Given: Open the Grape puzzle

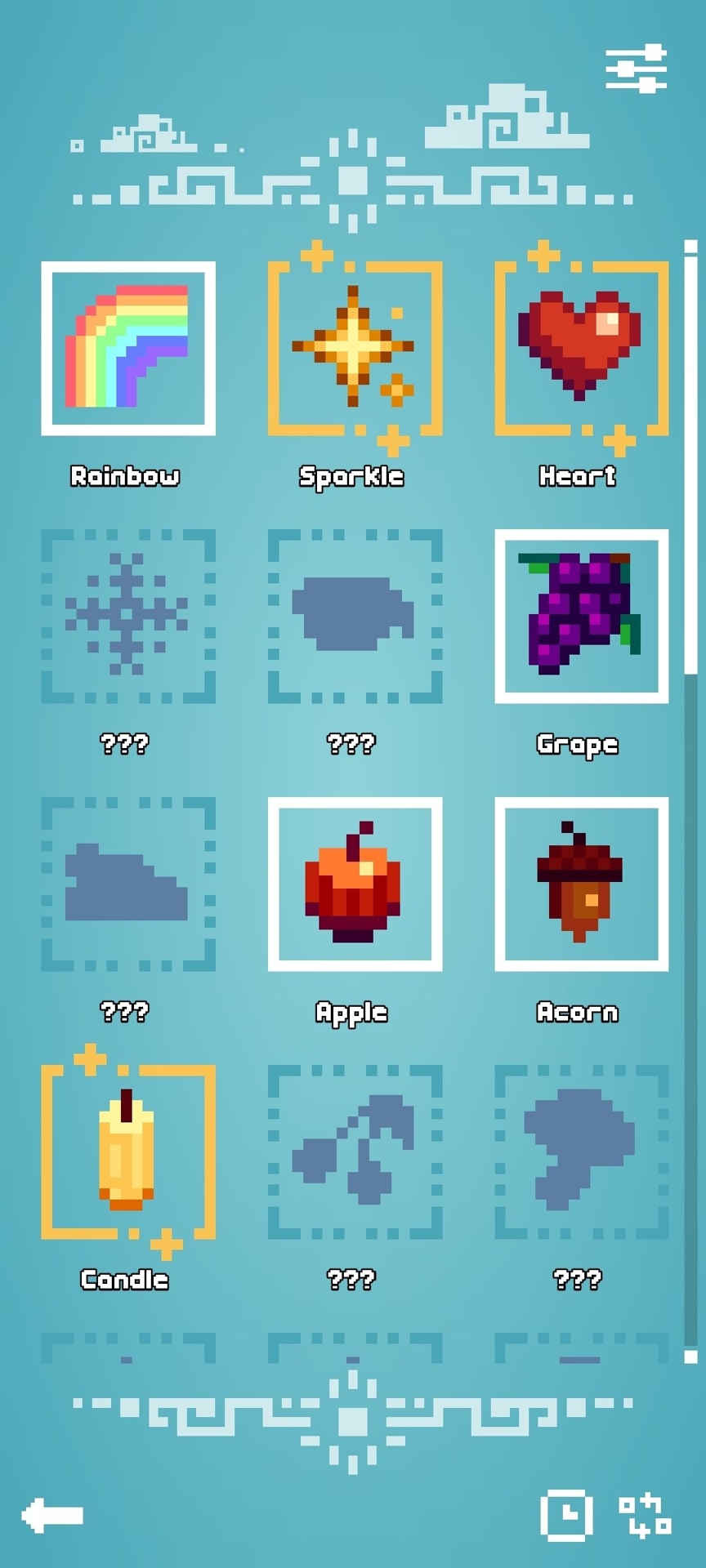Looking at the screenshot, I should click(582, 617).
